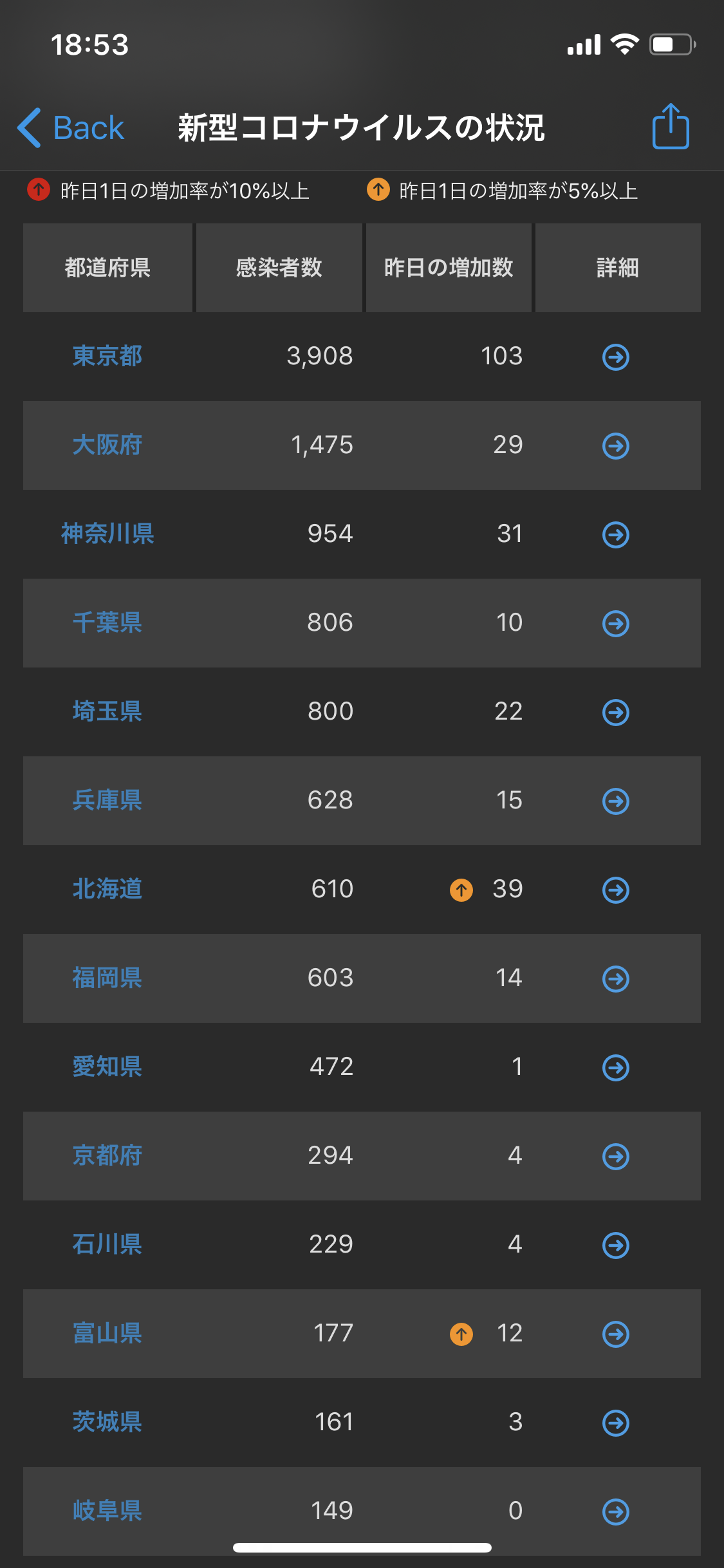View details arrow for 富山県
The image size is (724, 1568).
[616, 1334]
